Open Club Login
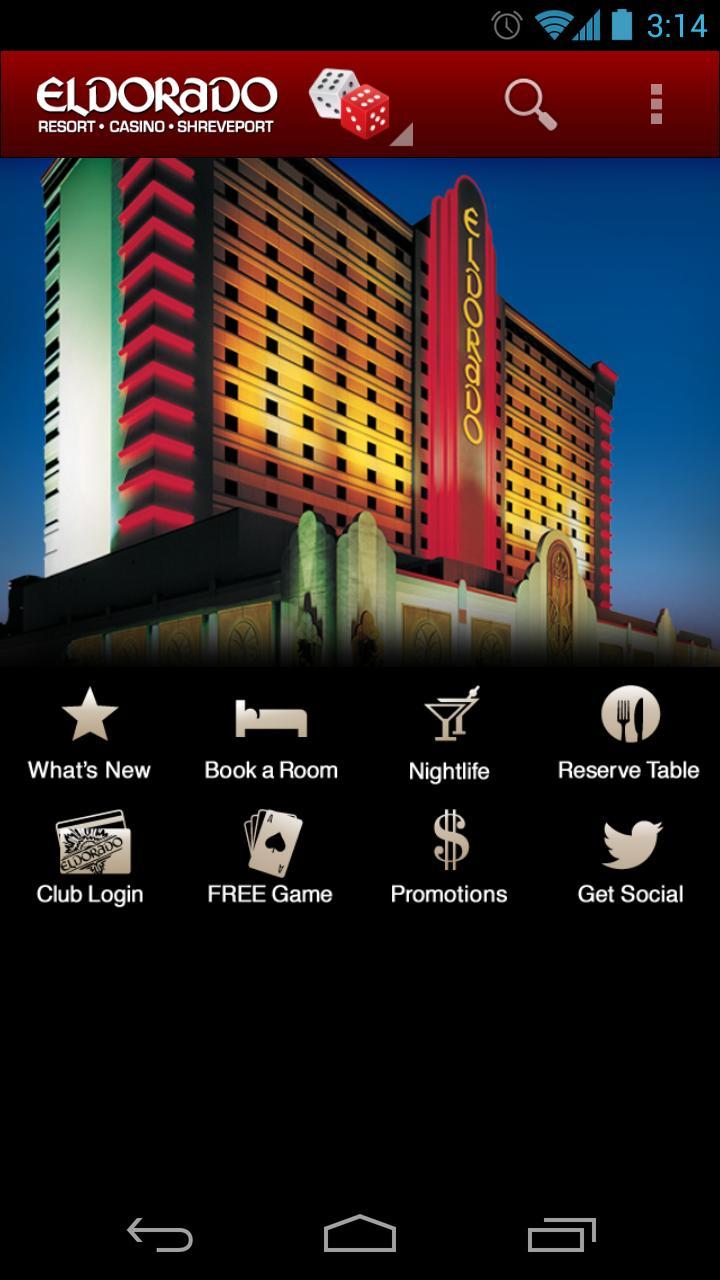The image size is (720, 1280). (90, 859)
